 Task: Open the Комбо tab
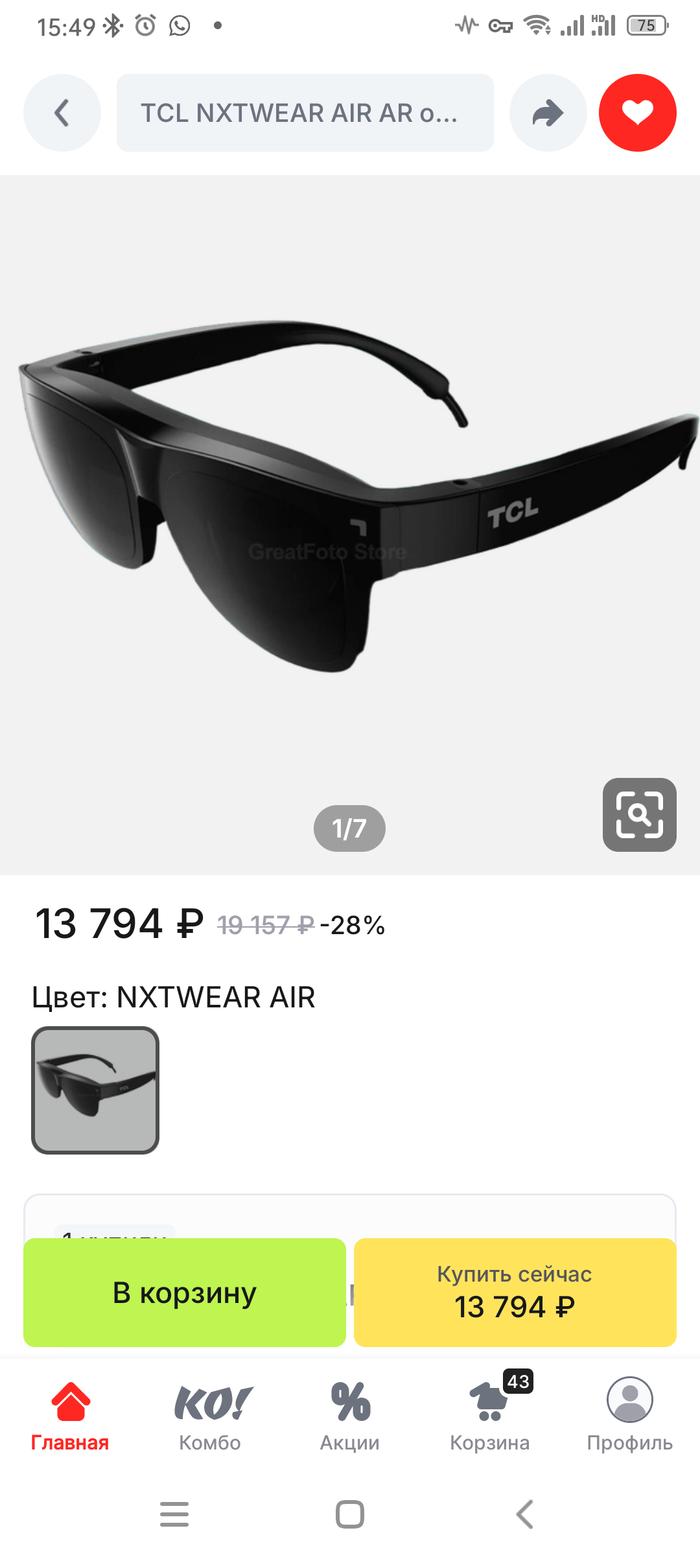pyautogui.click(x=210, y=1417)
